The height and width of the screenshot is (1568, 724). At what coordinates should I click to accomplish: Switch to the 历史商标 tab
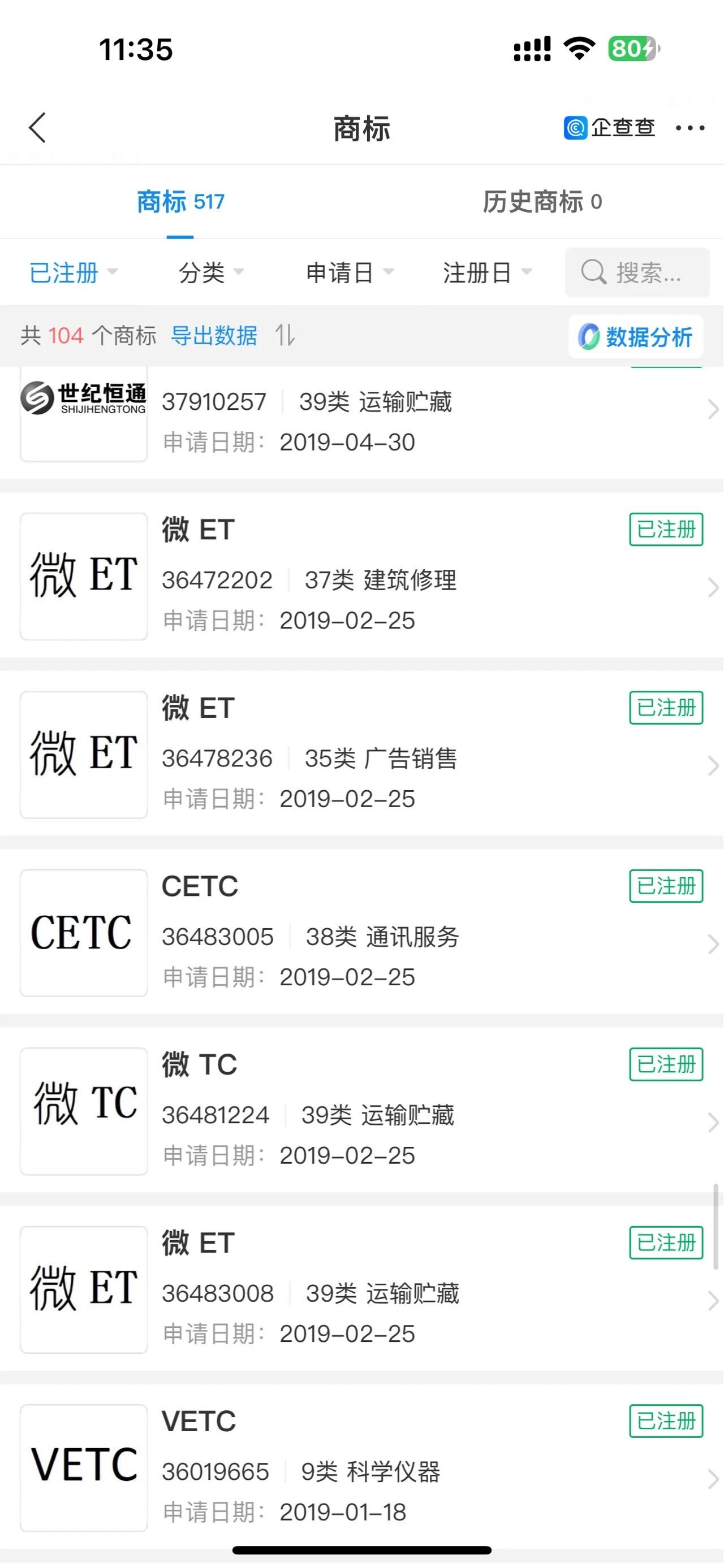tap(541, 201)
